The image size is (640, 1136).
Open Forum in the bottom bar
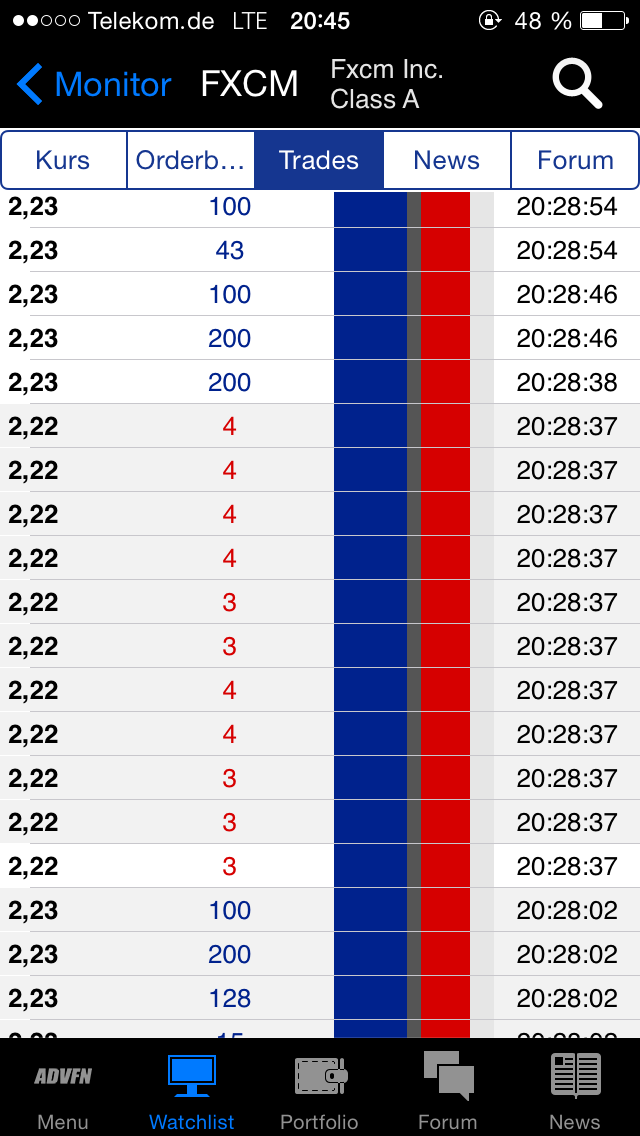point(447,1090)
